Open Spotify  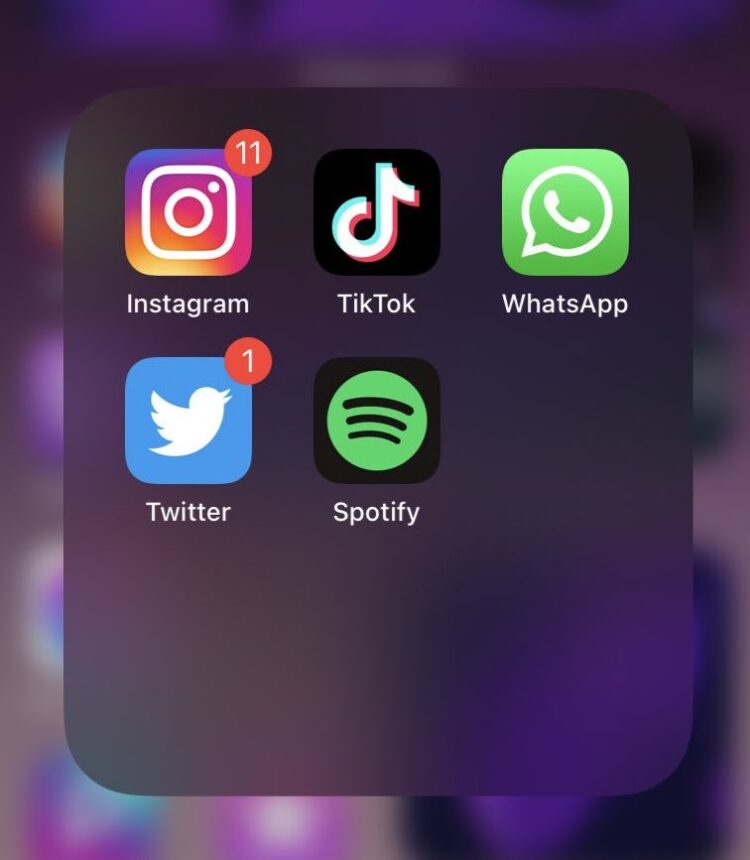tap(377, 420)
